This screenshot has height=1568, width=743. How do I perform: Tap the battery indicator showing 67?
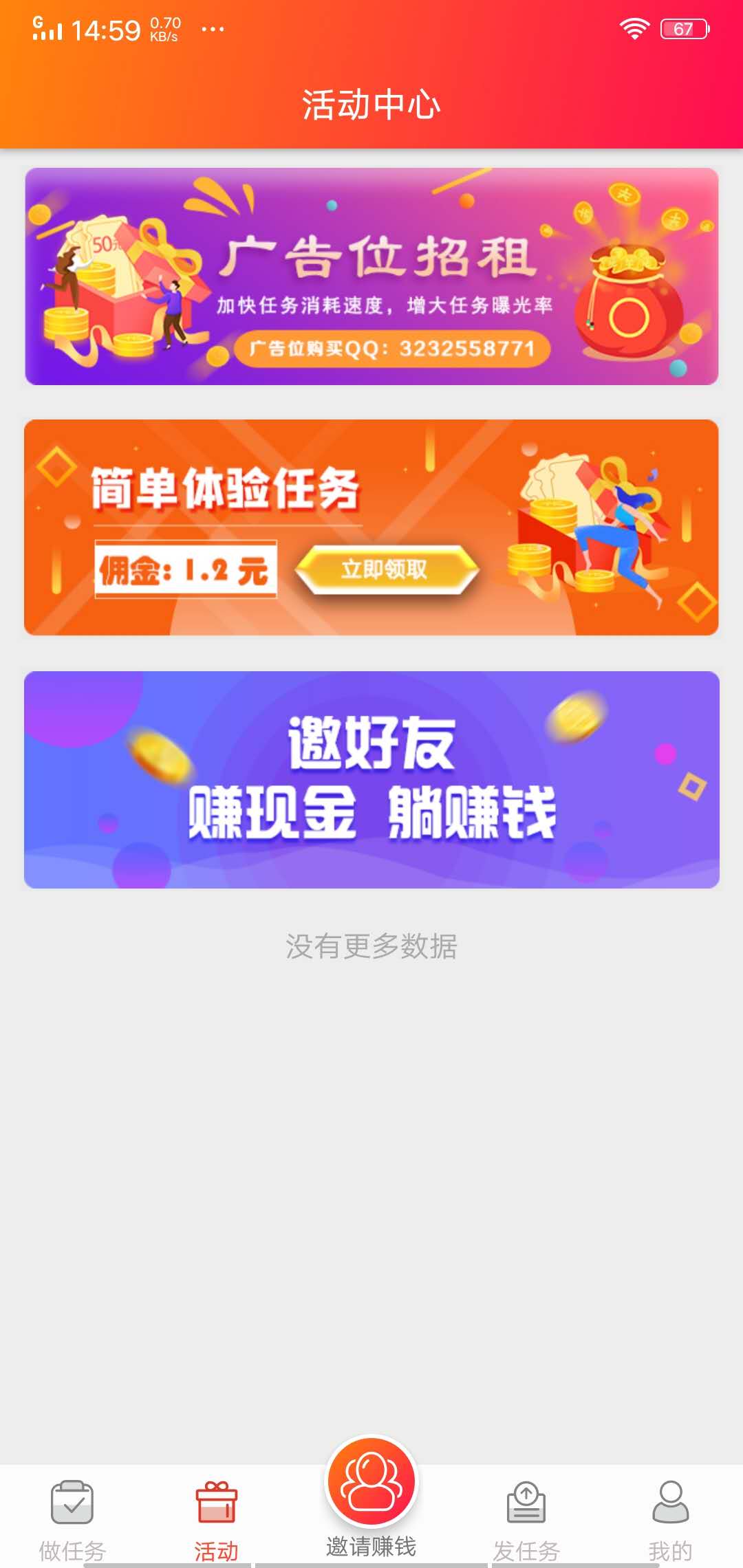[x=685, y=28]
